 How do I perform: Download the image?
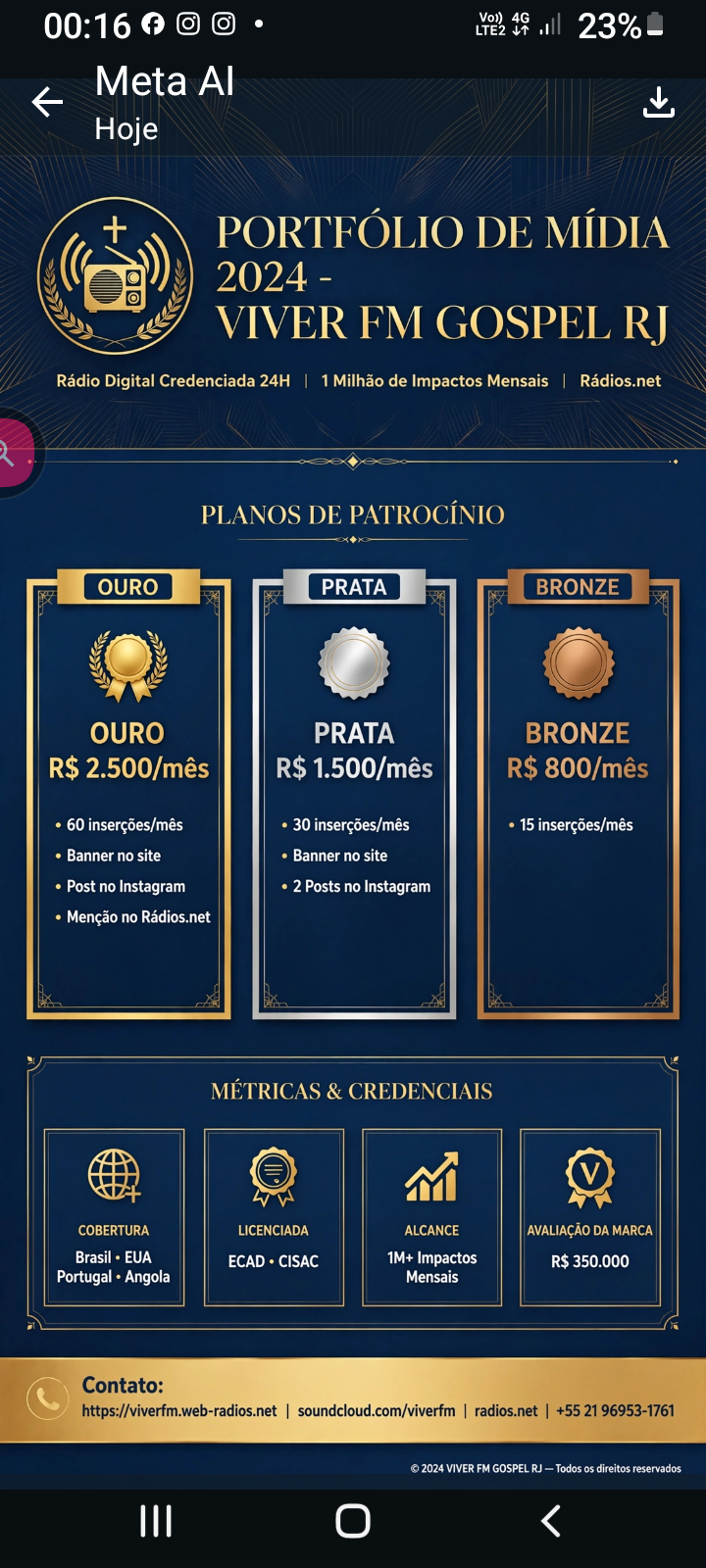pos(658,102)
